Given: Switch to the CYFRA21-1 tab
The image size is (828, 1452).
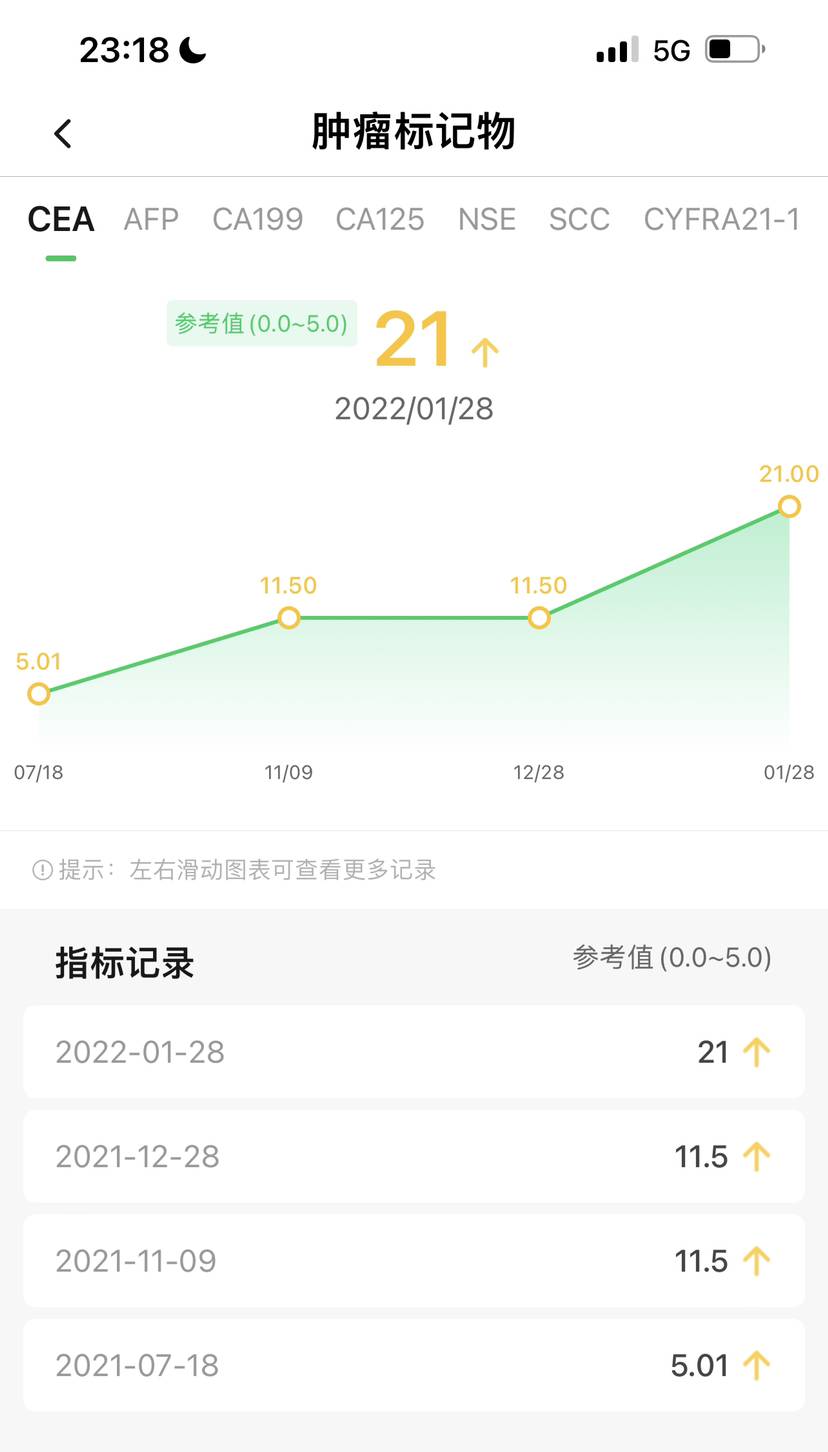Looking at the screenshot, I should coord(721,219).
